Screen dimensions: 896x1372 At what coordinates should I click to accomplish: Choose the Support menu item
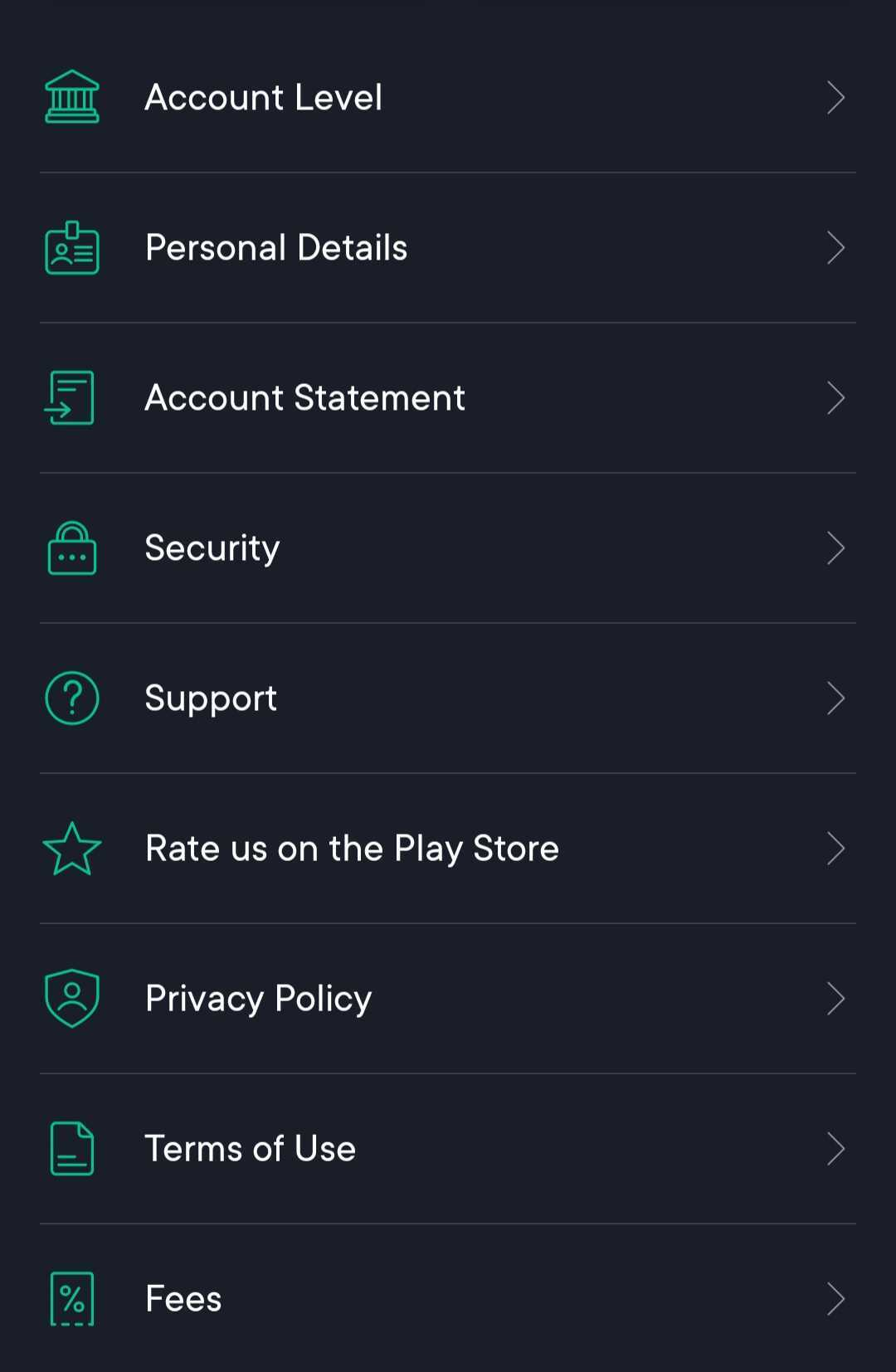tap(211, 698)
